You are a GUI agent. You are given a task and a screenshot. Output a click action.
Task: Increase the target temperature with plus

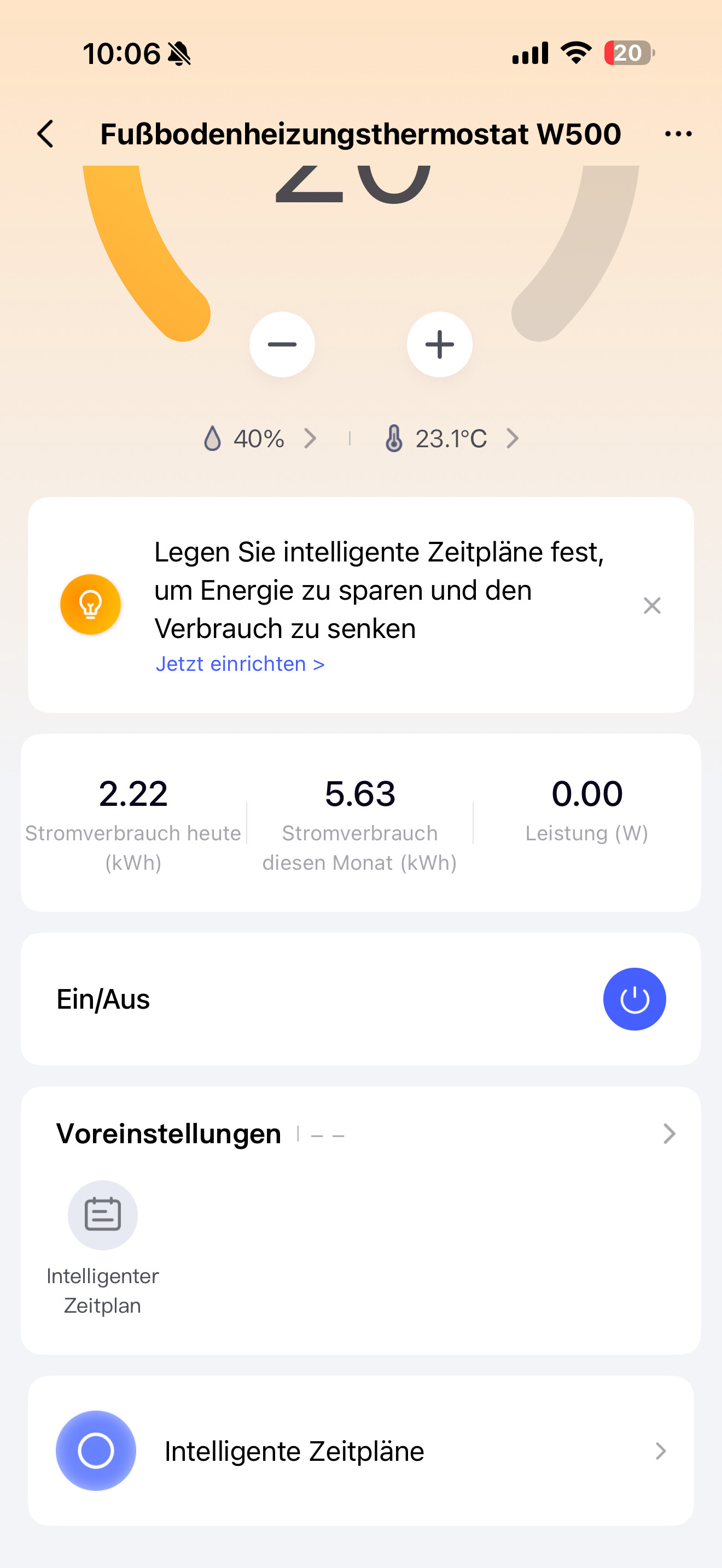click(x=440, y=344)
